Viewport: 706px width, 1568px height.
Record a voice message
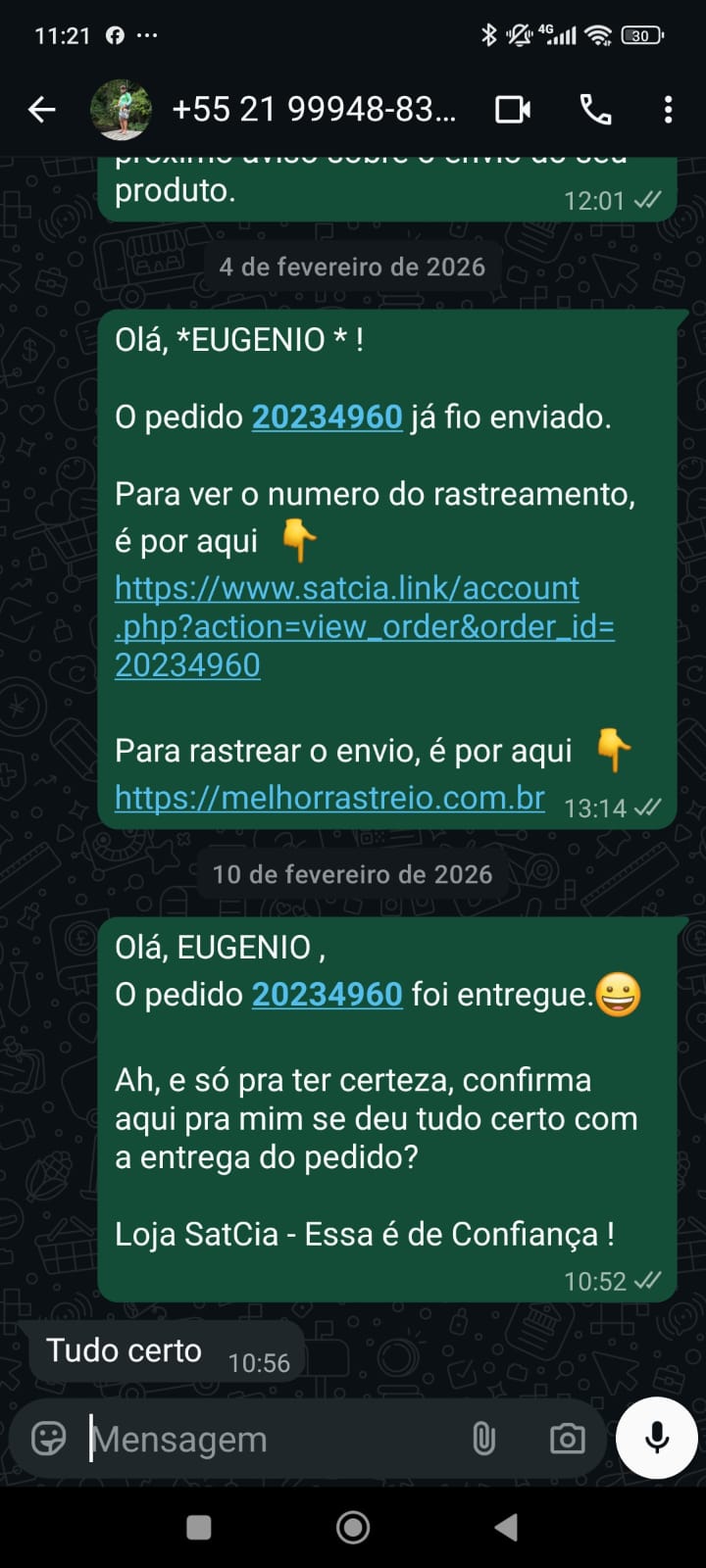[657, 1438]
